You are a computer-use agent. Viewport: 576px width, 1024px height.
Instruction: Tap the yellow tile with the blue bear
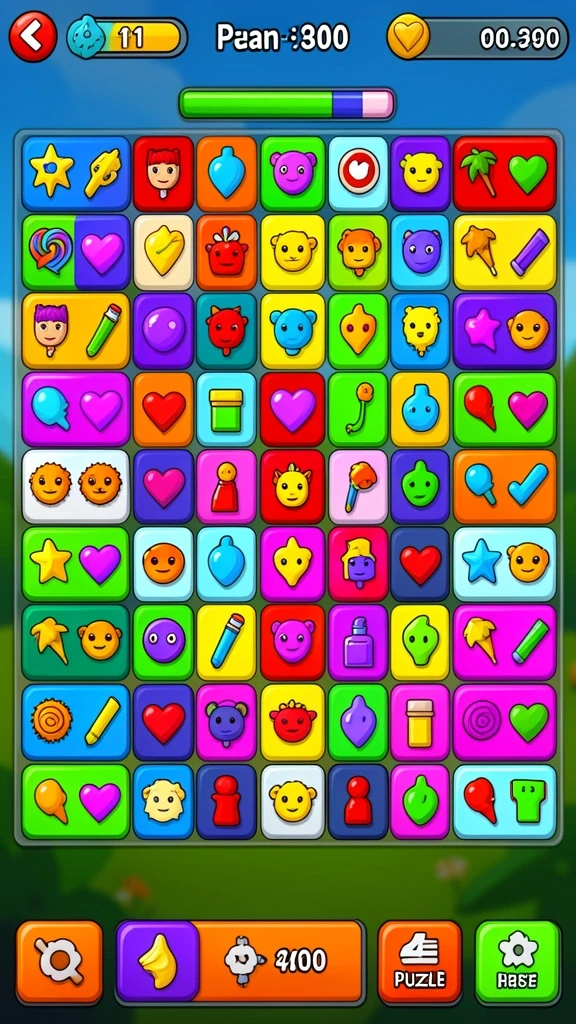click(293, 330)
